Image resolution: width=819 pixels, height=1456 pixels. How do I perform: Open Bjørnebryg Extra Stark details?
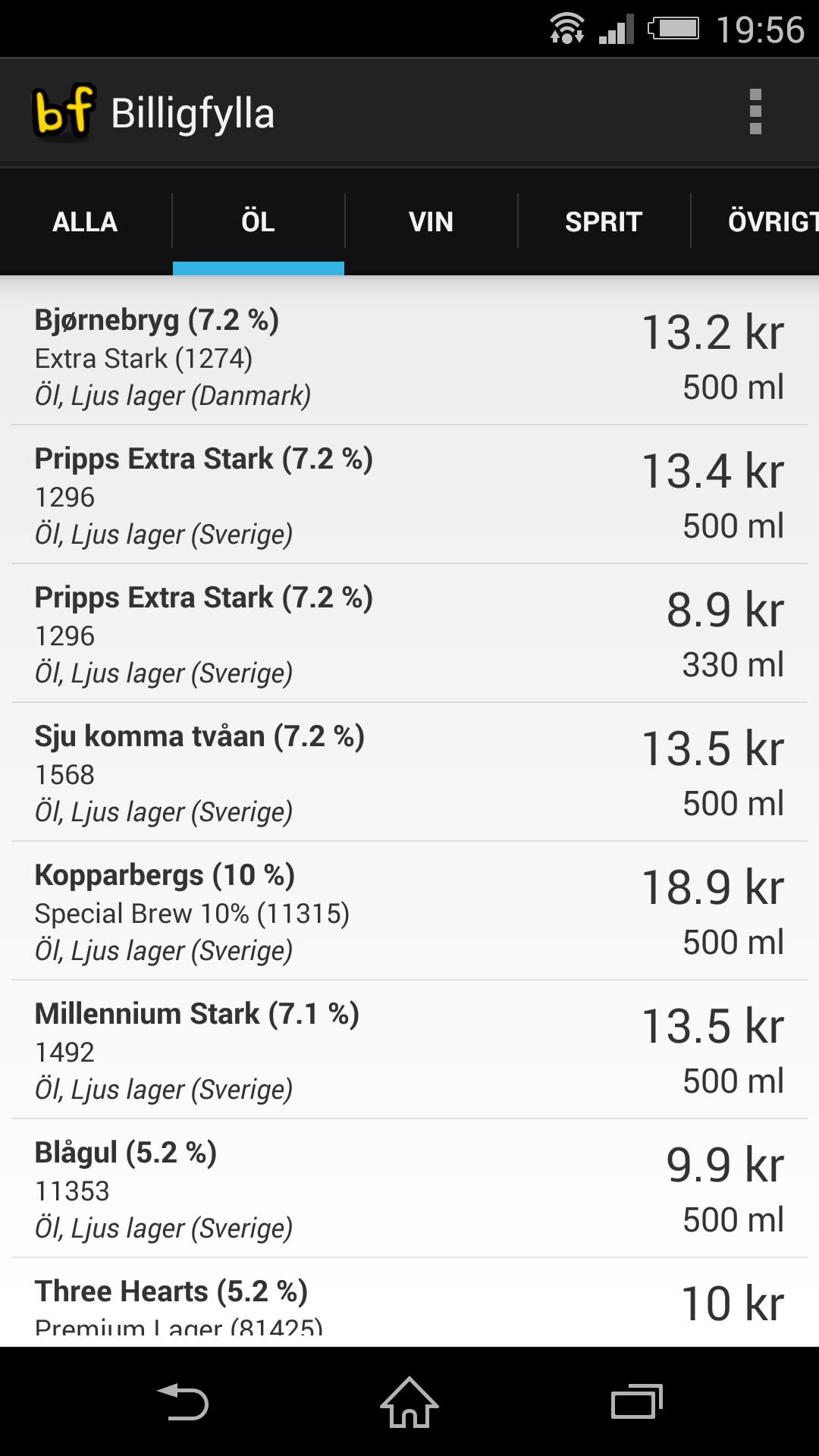(x=409, y=356)
